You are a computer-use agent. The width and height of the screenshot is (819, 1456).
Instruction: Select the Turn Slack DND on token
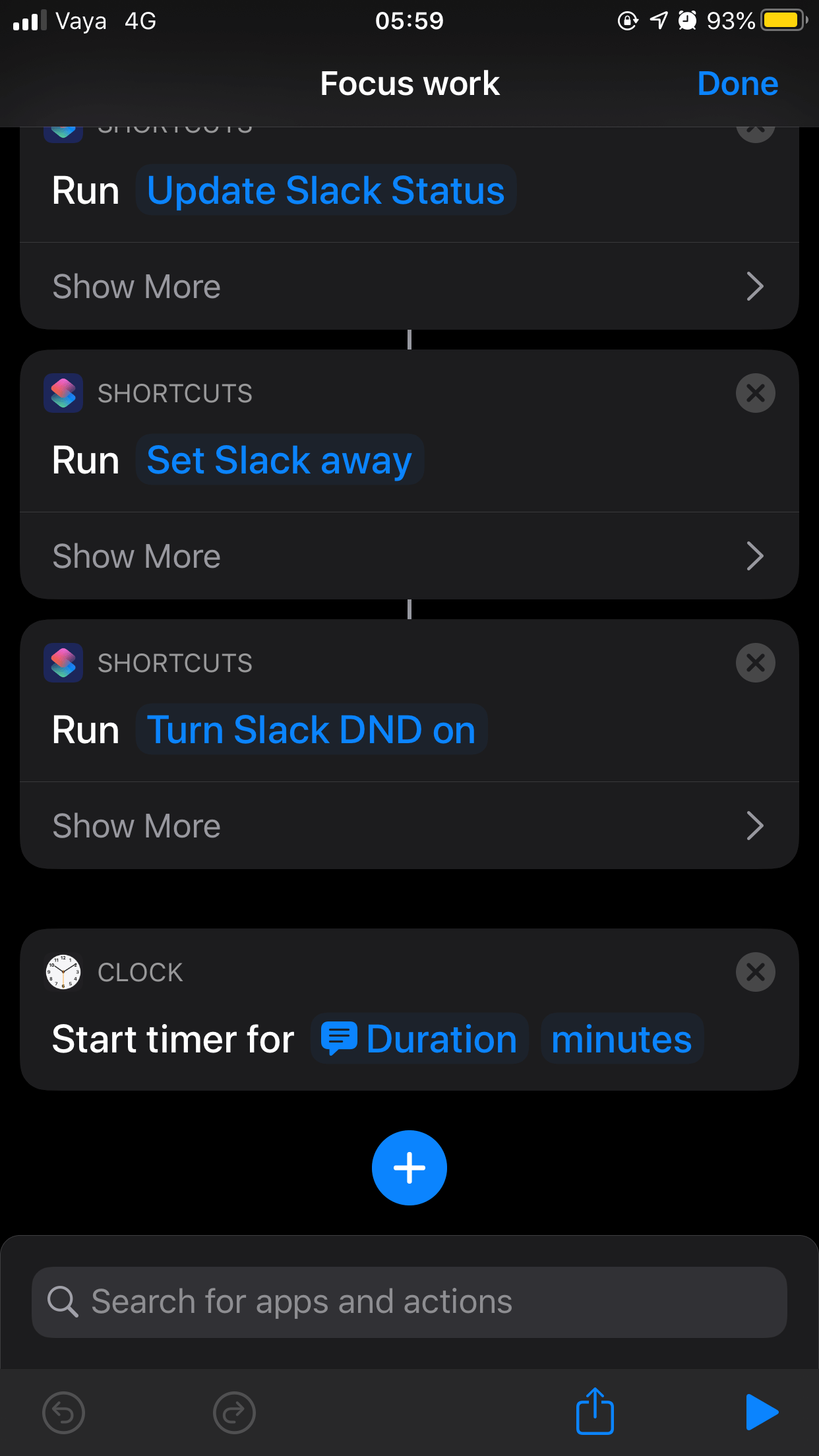pos(311,730)
